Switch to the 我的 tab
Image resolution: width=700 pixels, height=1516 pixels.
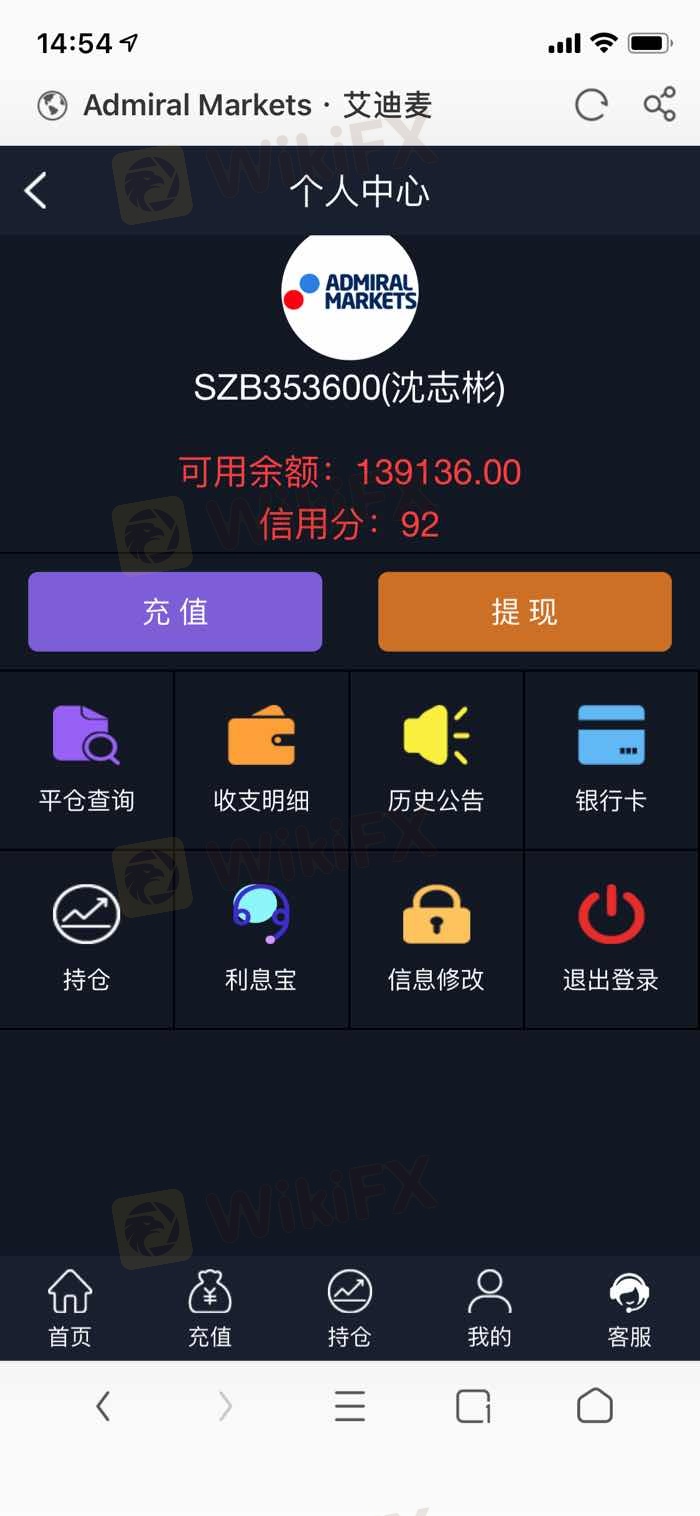[x=489, y=1308]
